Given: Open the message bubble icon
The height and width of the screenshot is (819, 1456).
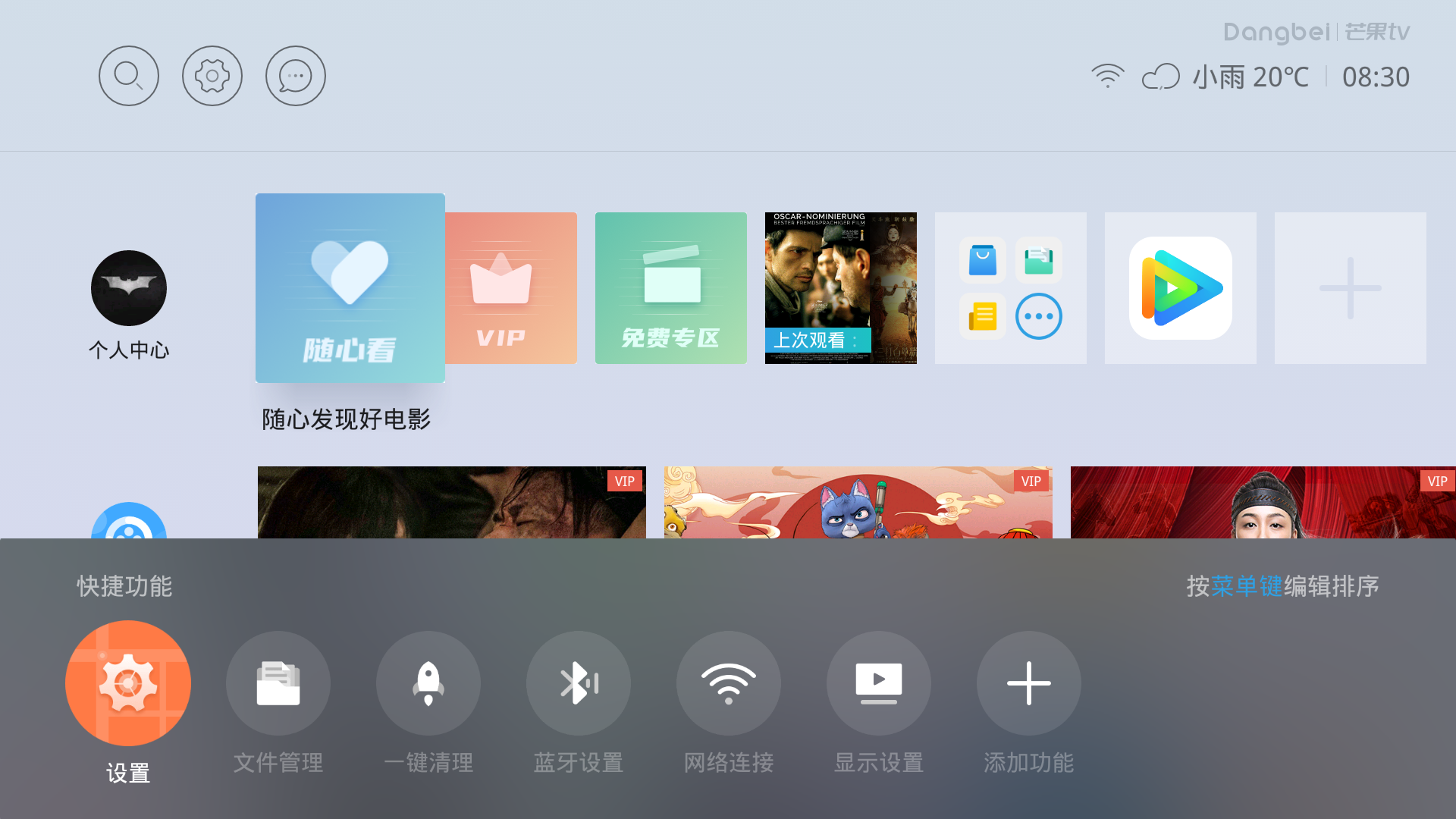Looking at the screenshot, I should 295,76.
